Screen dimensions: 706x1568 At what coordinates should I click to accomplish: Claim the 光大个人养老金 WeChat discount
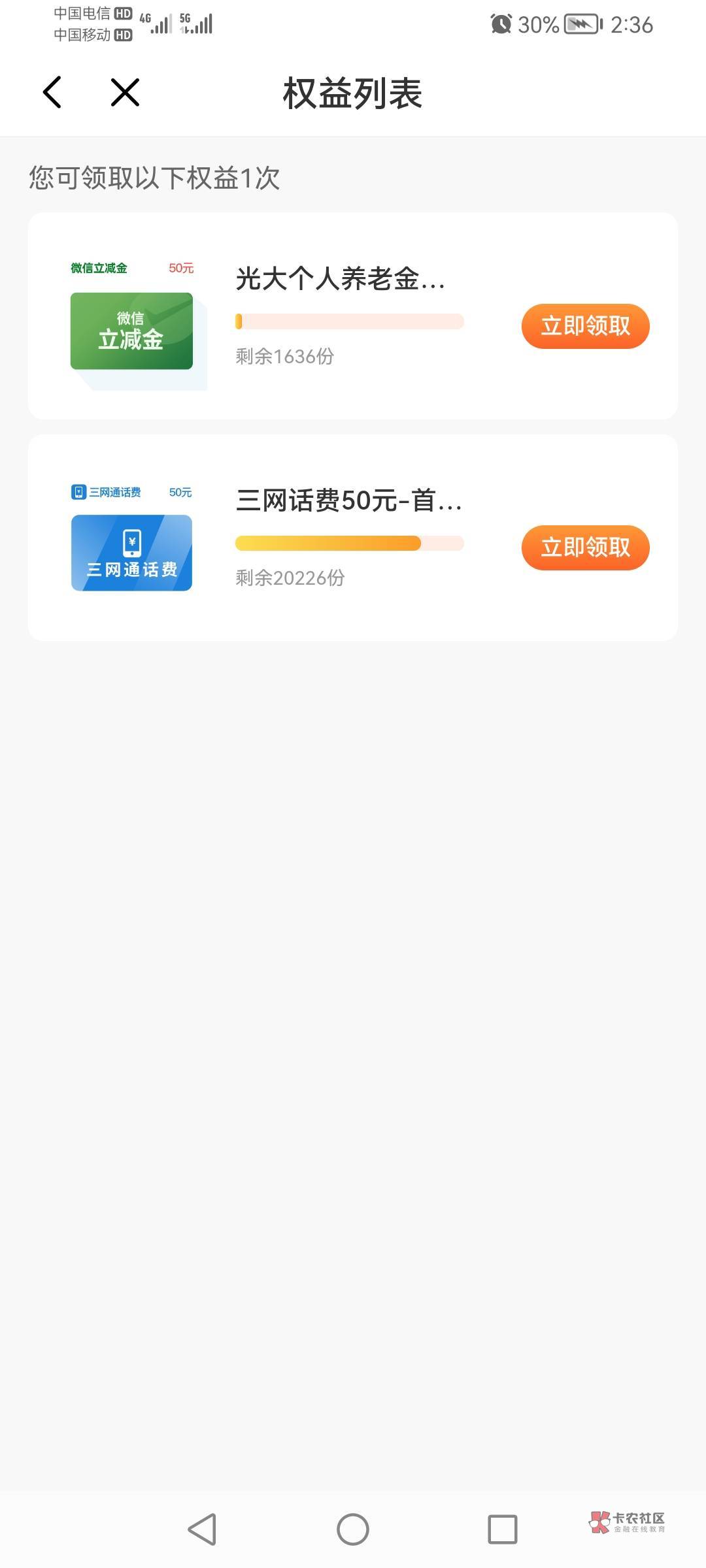click(x=585, y=325)
